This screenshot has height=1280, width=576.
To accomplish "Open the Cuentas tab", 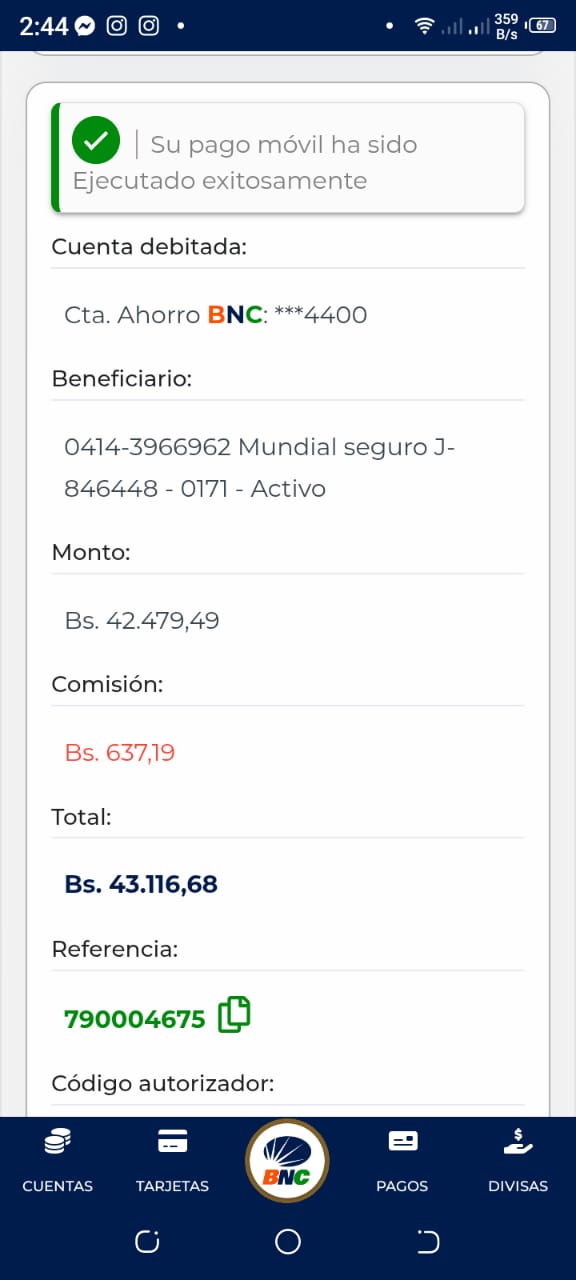I will point(58,1160).
